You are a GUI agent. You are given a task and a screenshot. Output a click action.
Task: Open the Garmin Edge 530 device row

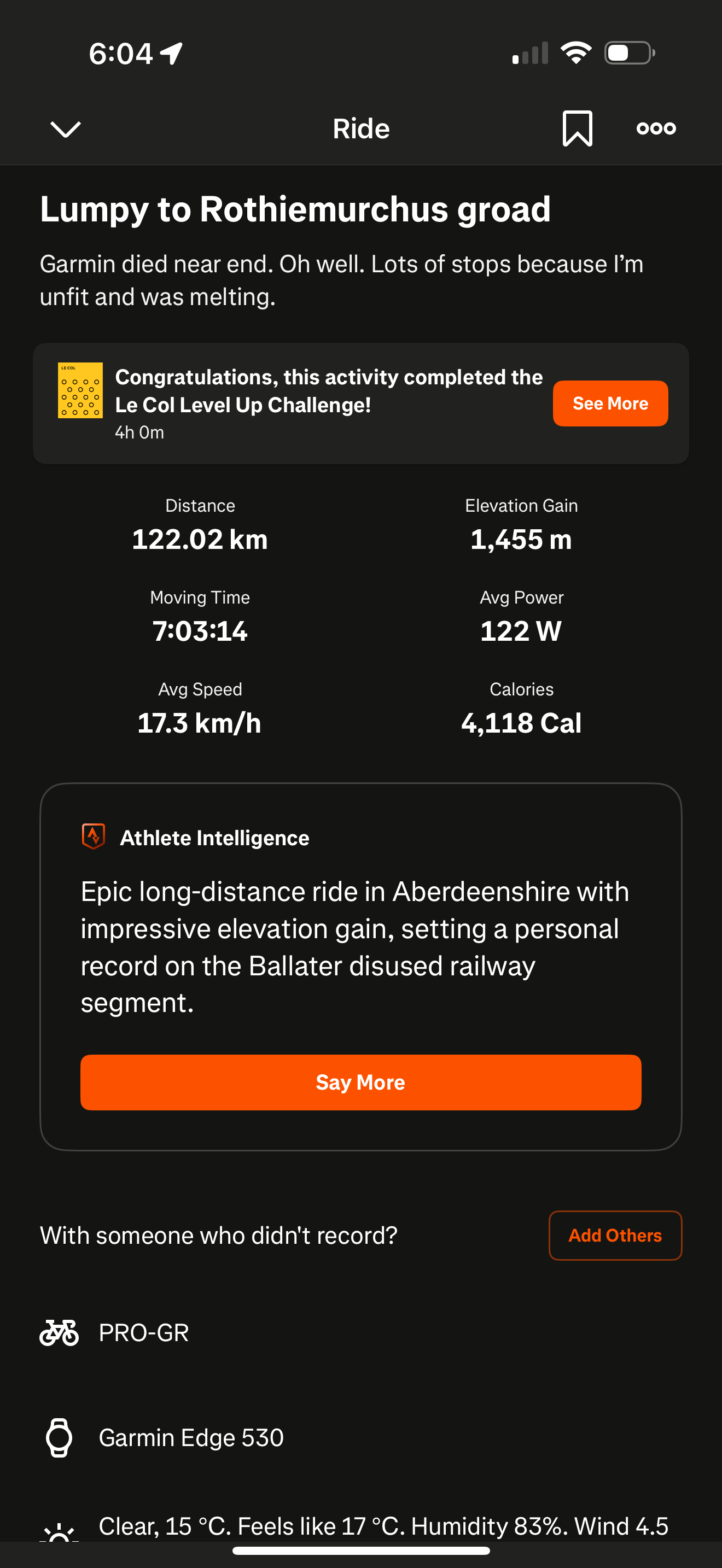click(x=361, y=1437)
